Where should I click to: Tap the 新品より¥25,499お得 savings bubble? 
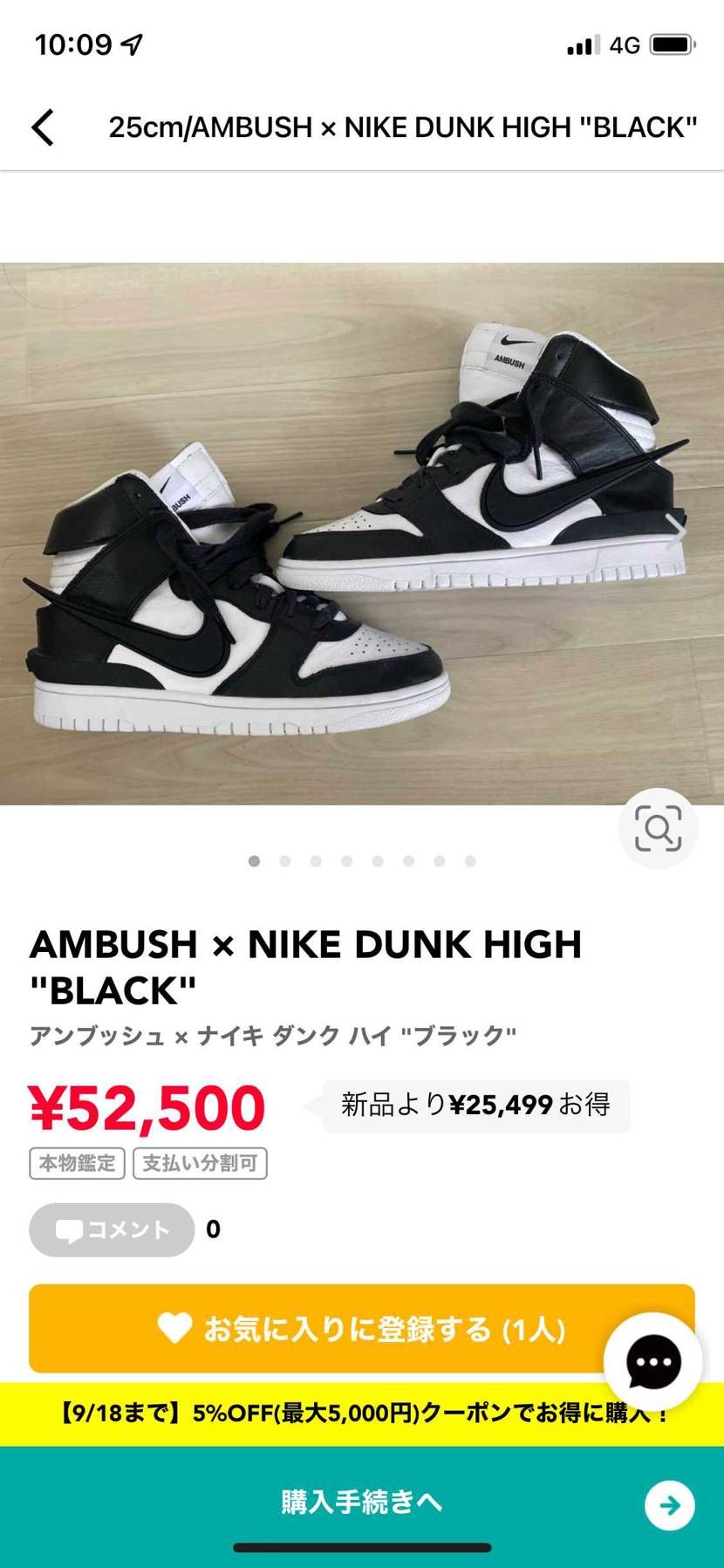pyautogui.click(x=476, y=1105)
